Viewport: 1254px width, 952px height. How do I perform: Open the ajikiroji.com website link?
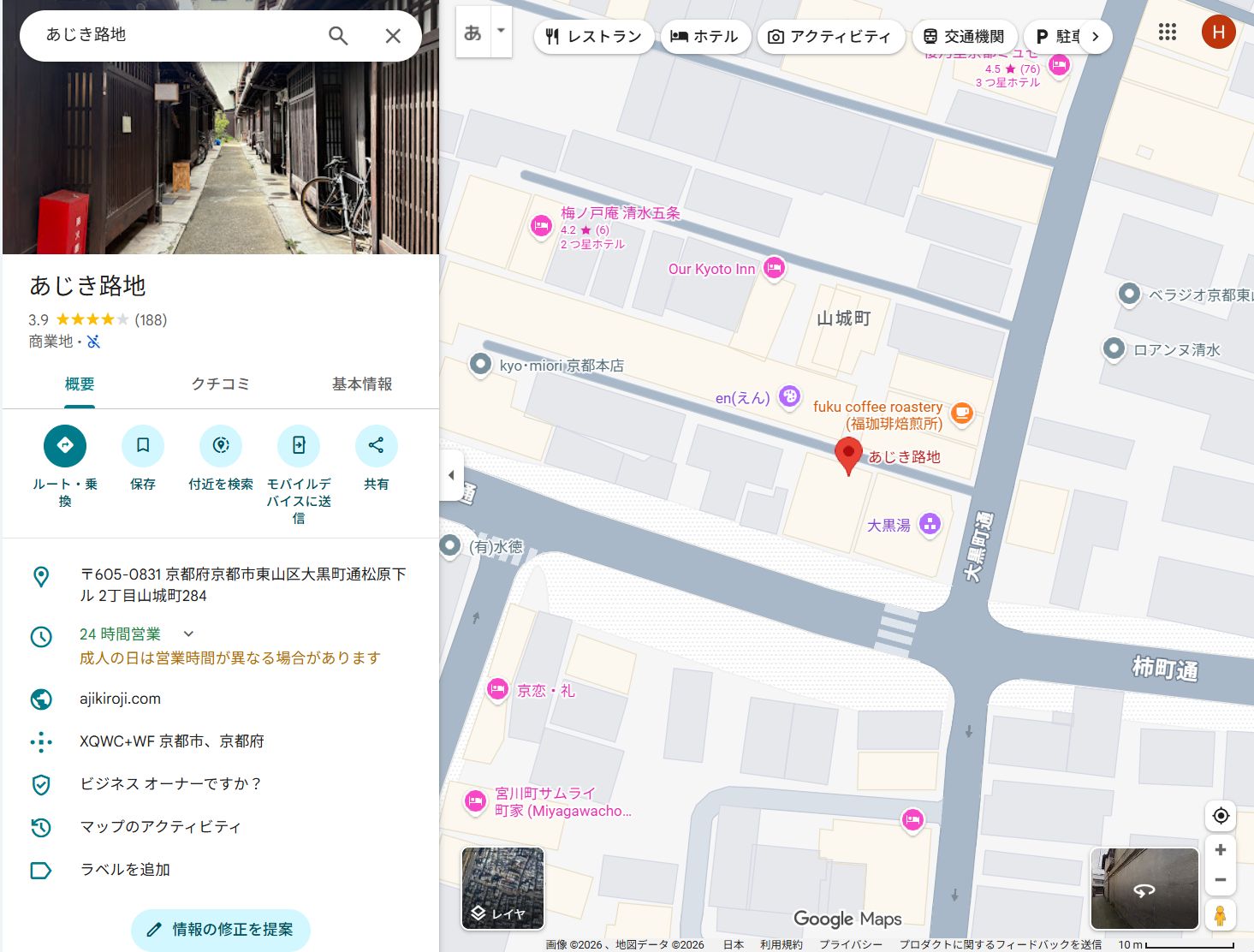(x=120, y=699)
